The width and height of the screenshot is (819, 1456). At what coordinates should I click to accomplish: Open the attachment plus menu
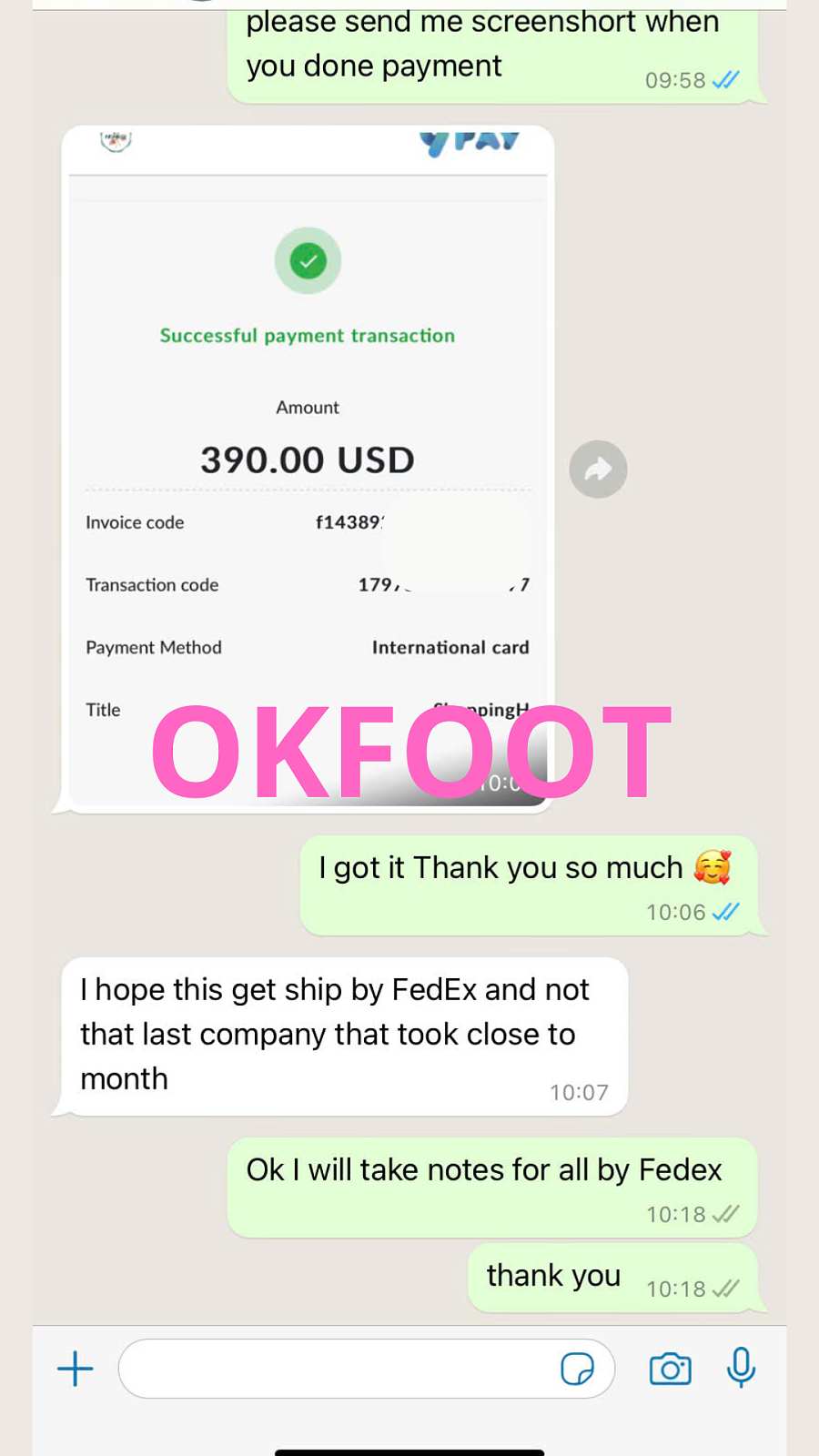coord(76,1369)
